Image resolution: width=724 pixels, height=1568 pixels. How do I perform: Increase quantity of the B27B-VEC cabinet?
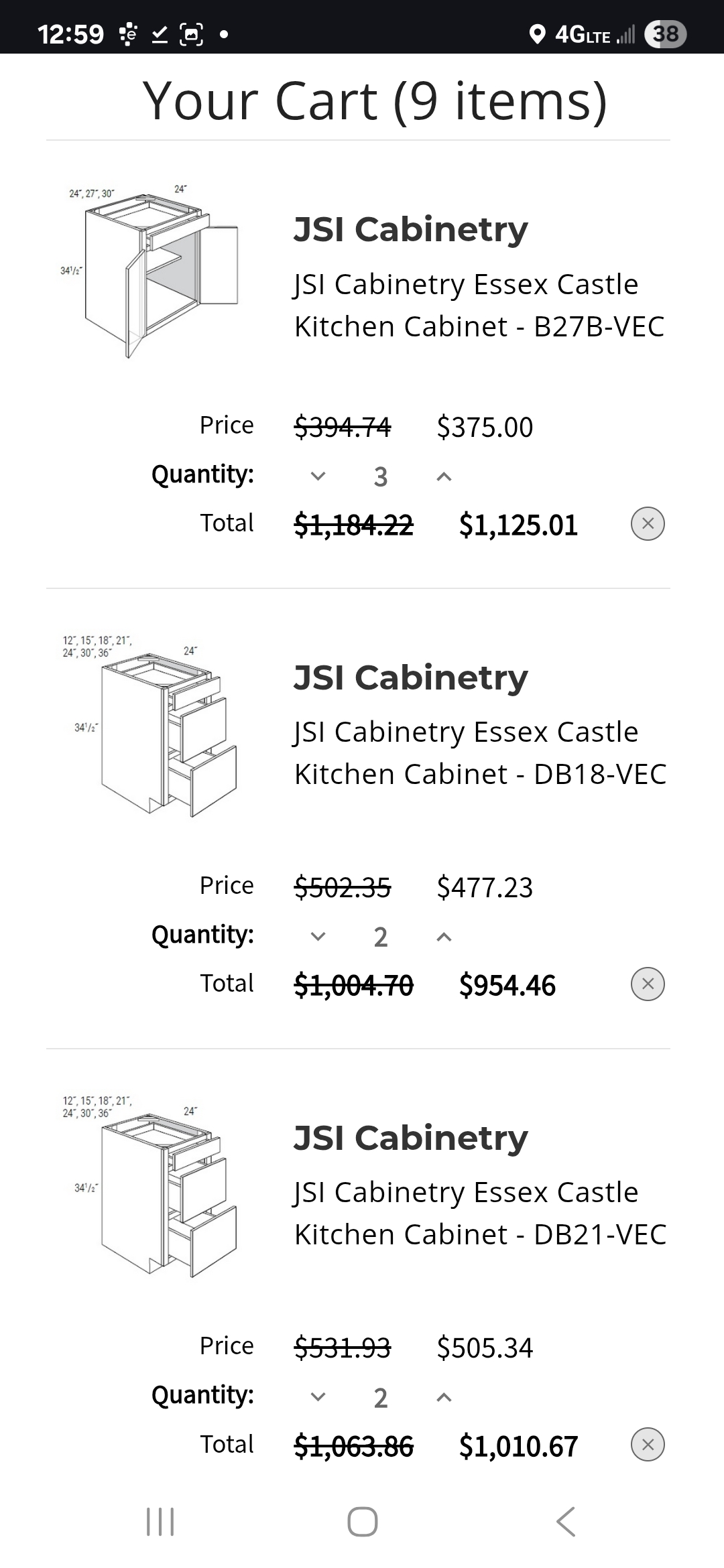click(x=444, y=476)
